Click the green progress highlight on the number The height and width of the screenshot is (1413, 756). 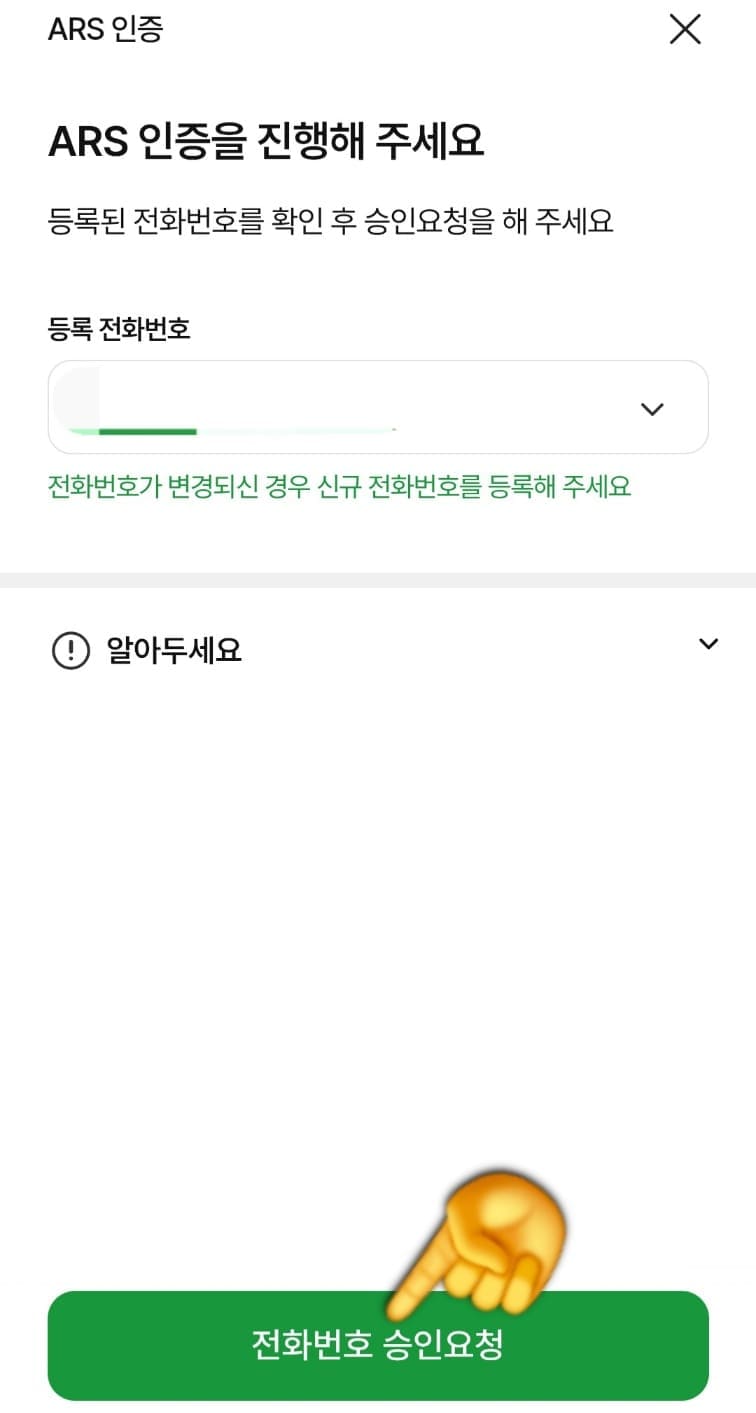click(150, 432)
